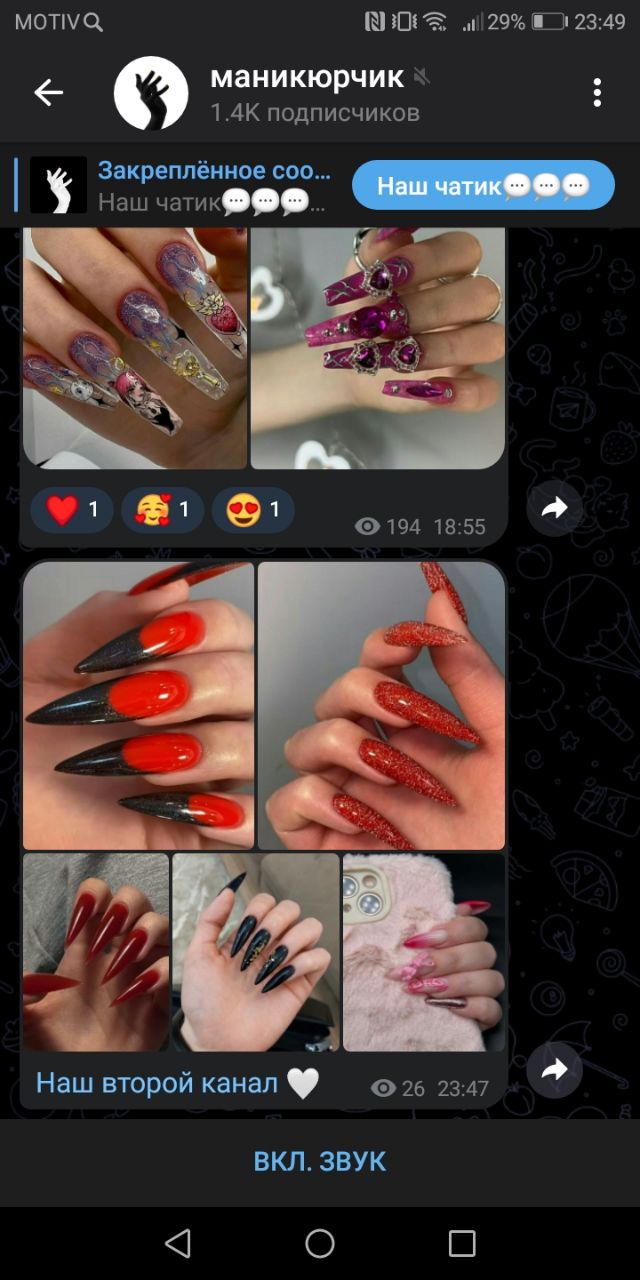Forward the post from 18:55
Screen dimensions: 640x1280
pyautogui.click(x=554, y=508)
